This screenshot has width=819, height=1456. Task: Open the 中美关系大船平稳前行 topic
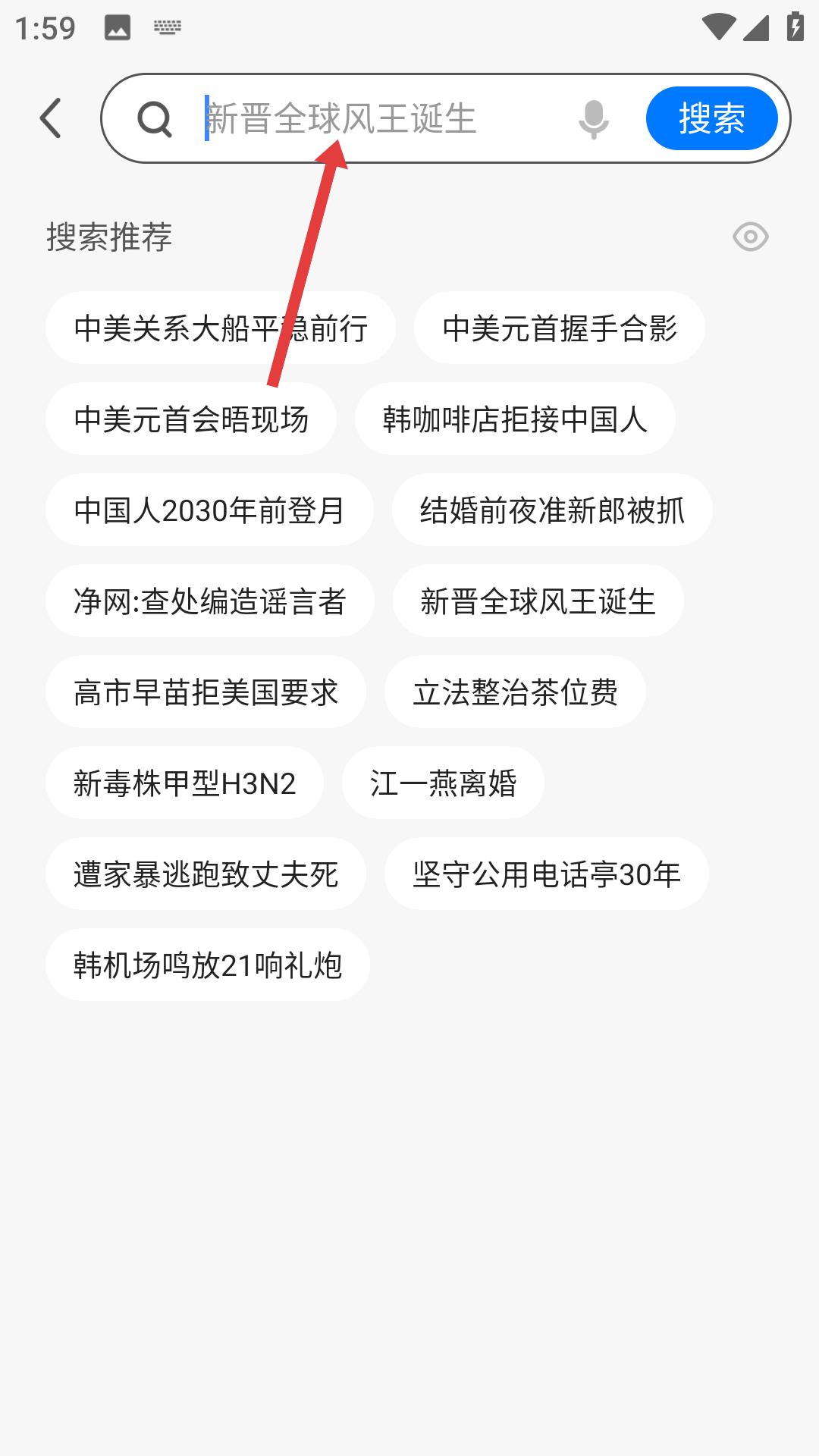221,328
